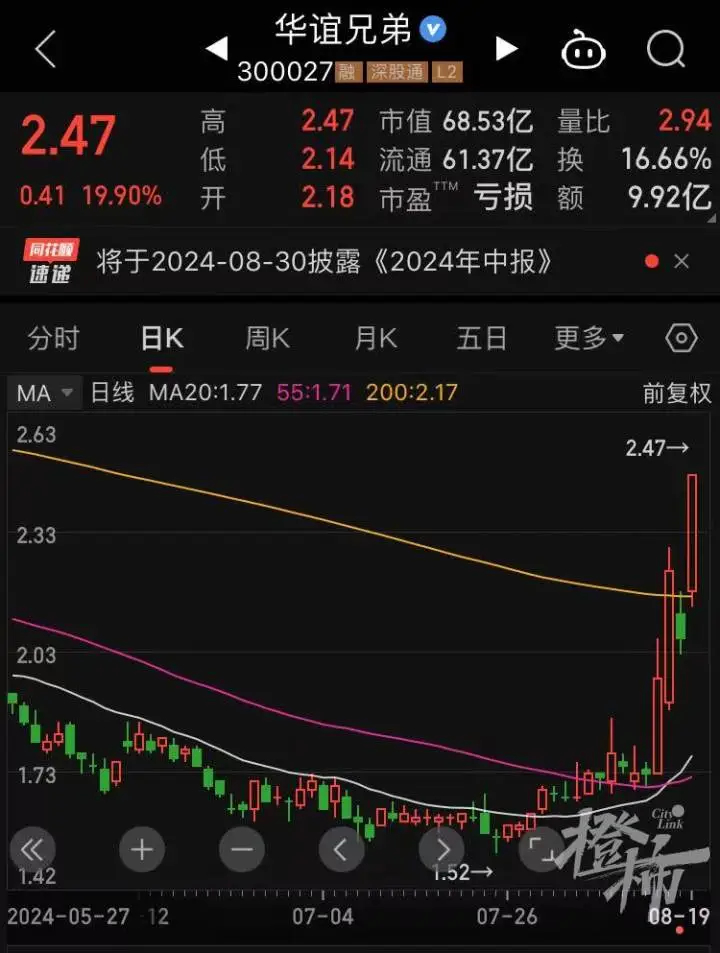Switch to the next stock
Image resolution: width=720 pixels, height=953 pixels.
507,48
